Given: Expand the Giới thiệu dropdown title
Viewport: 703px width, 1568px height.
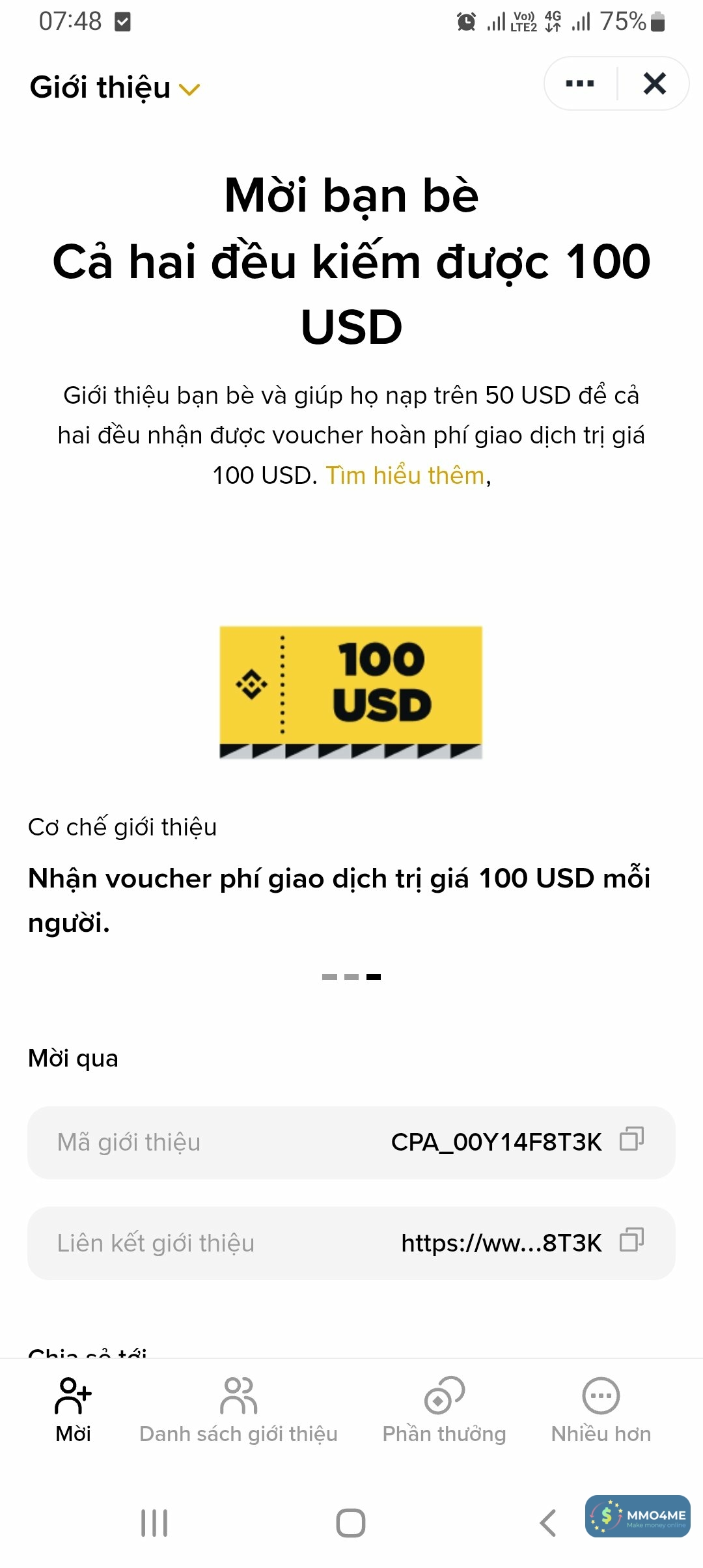Looking at the screenshot, I should pyautogui.click(x=115, y=88).
